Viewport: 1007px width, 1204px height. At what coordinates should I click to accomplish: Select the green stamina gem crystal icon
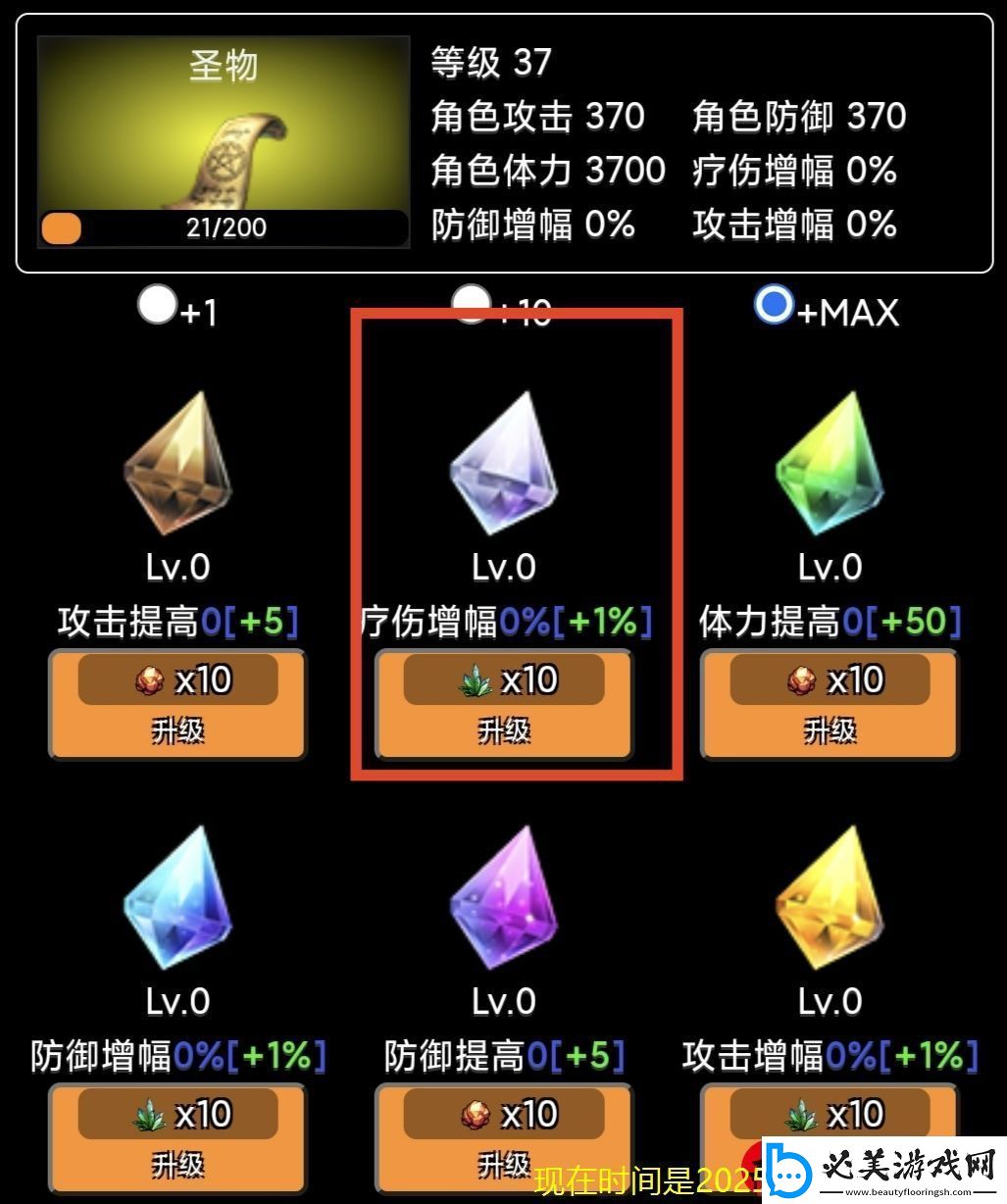(829, 466)
